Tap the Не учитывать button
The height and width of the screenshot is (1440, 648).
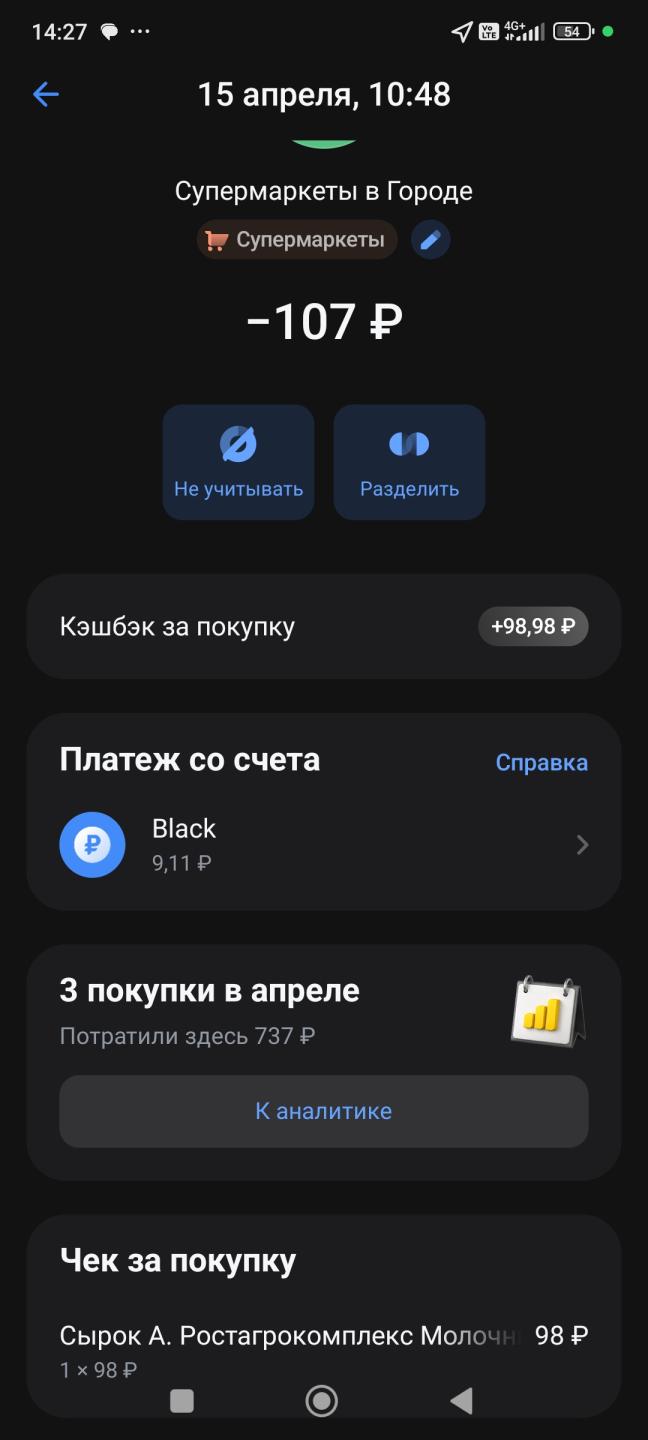[x=238, y=462]
